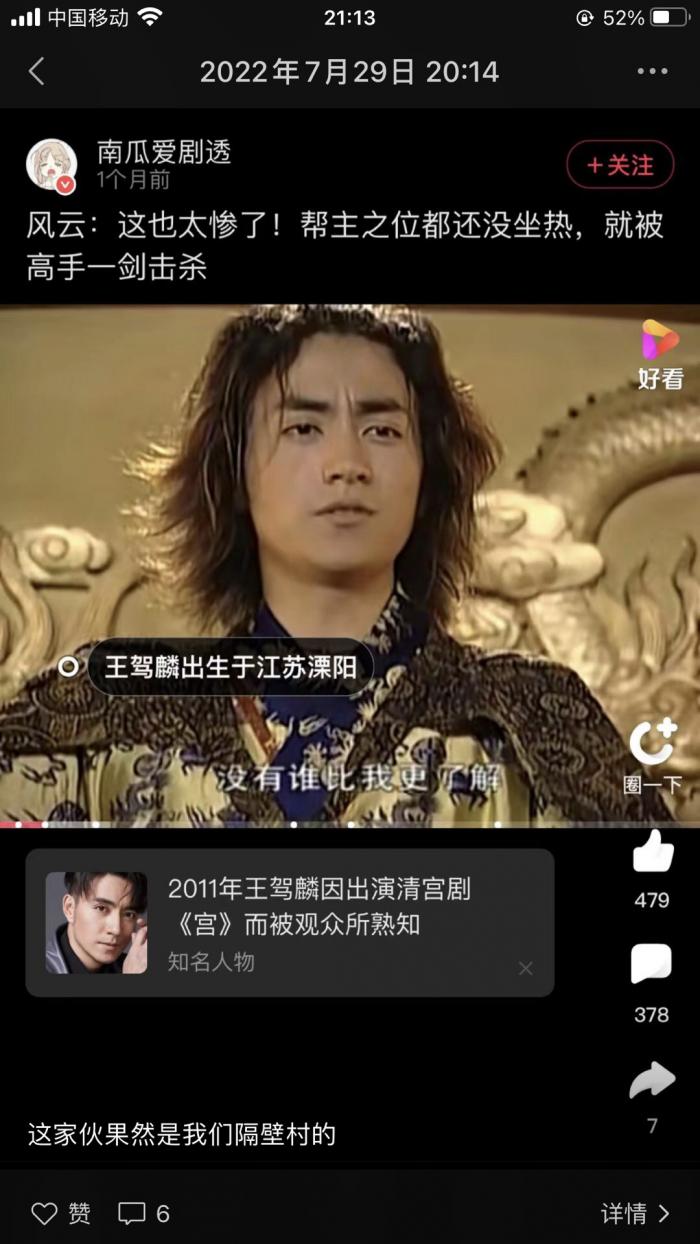The width and height of the screenshot is (700, 1244).
Task: Tap the 王驾麟出生于江苏溧阳 tag on the video
Action: click(230, 667)
